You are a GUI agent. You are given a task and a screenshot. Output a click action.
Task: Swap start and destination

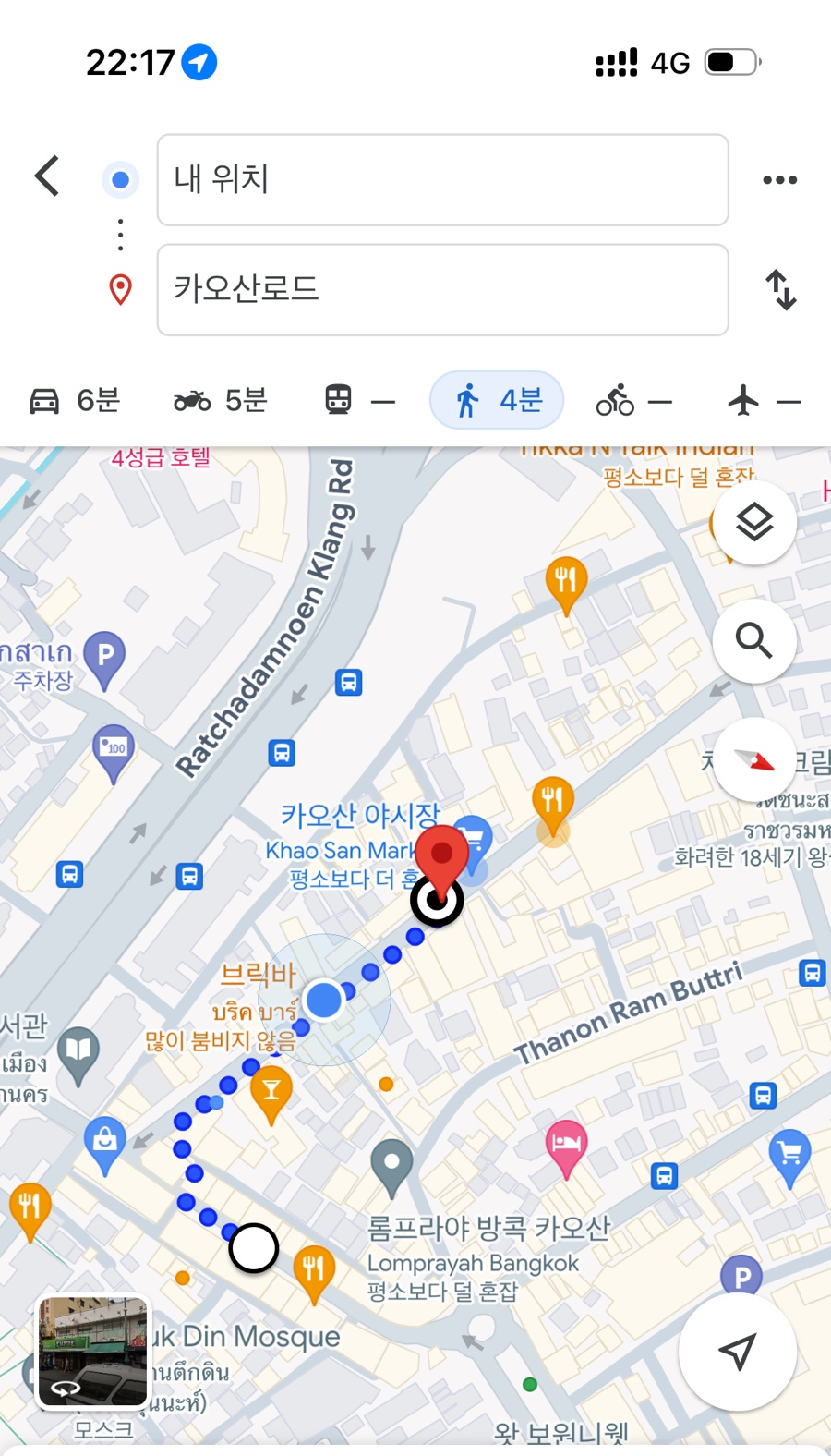pyautogui.click(x=781, y=289)
